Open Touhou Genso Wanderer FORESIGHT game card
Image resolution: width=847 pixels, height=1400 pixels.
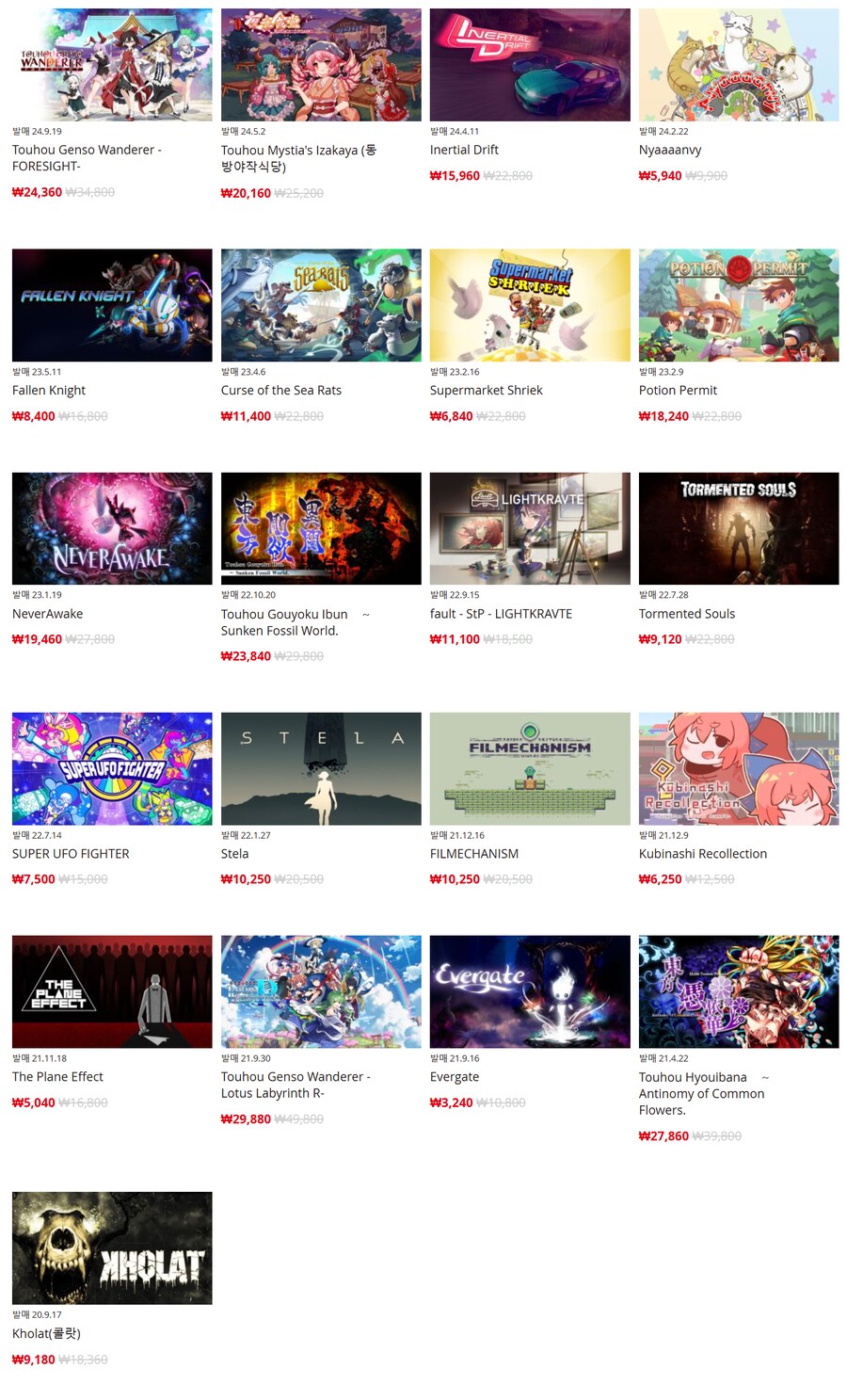click(x=112, y=65)
